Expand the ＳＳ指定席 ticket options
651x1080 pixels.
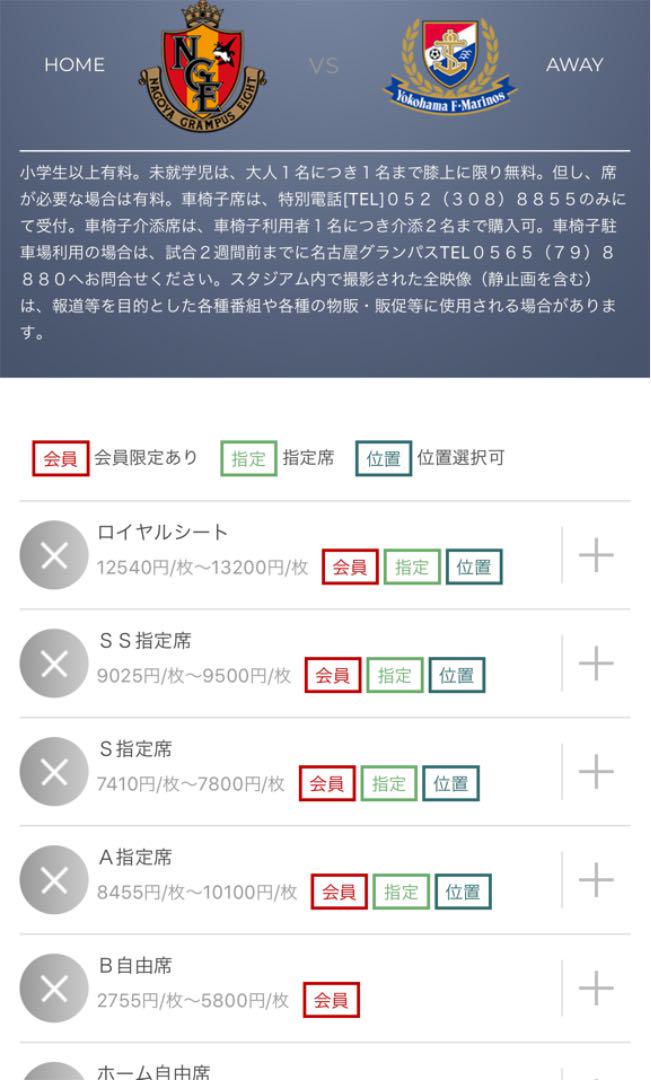[596, 663]
